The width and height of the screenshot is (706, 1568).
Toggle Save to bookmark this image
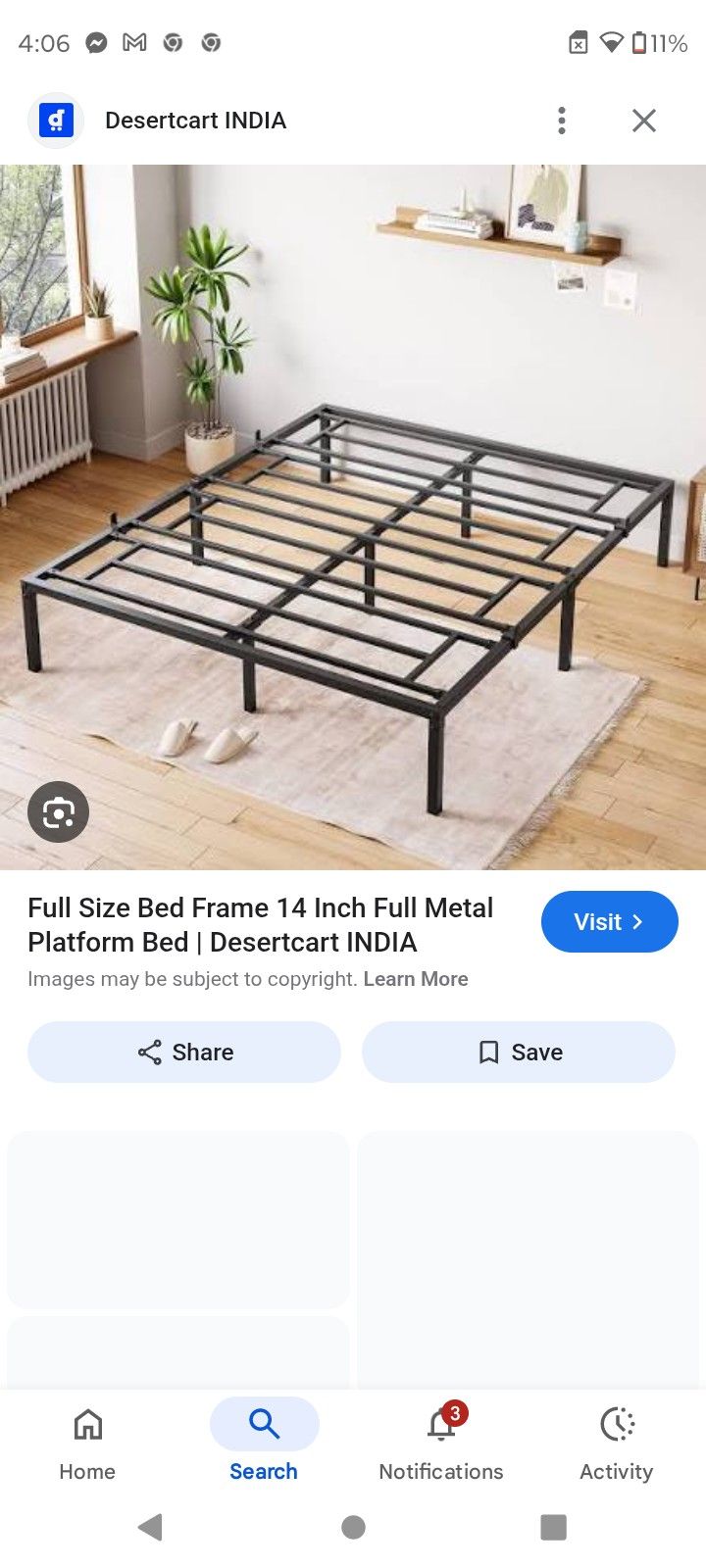pyautogui.click(x=518, y=1052)
